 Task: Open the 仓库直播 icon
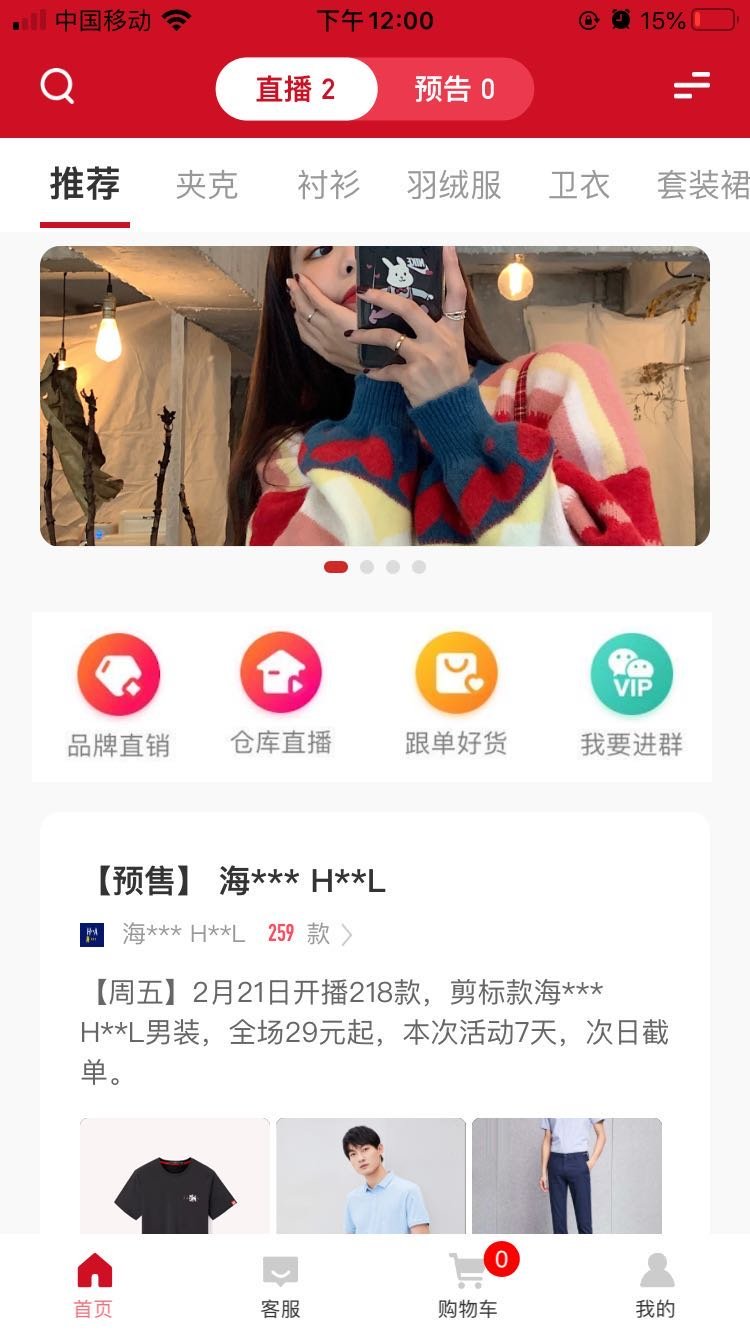pyautogui.click(x=281, y=673)
